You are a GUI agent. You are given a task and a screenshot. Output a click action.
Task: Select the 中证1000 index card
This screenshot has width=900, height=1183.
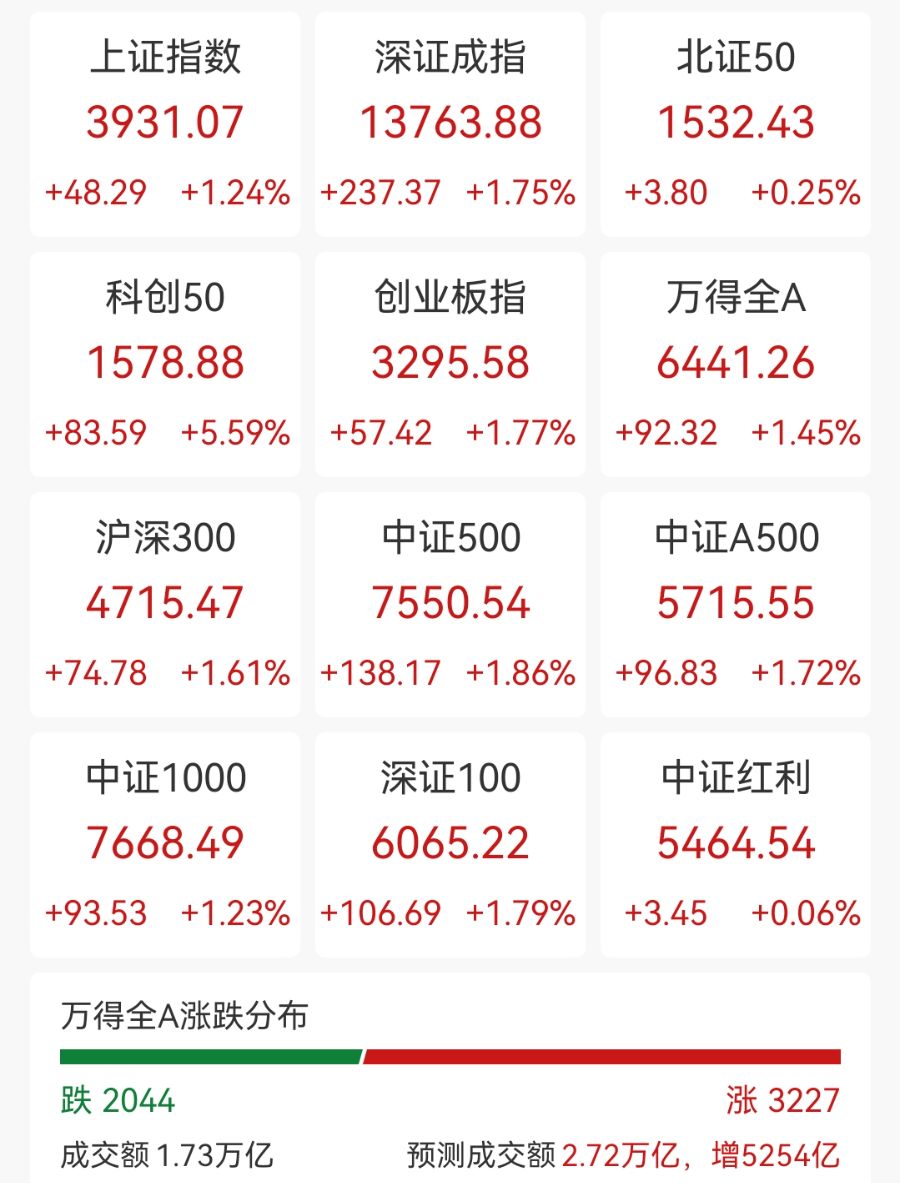[165, 844]
